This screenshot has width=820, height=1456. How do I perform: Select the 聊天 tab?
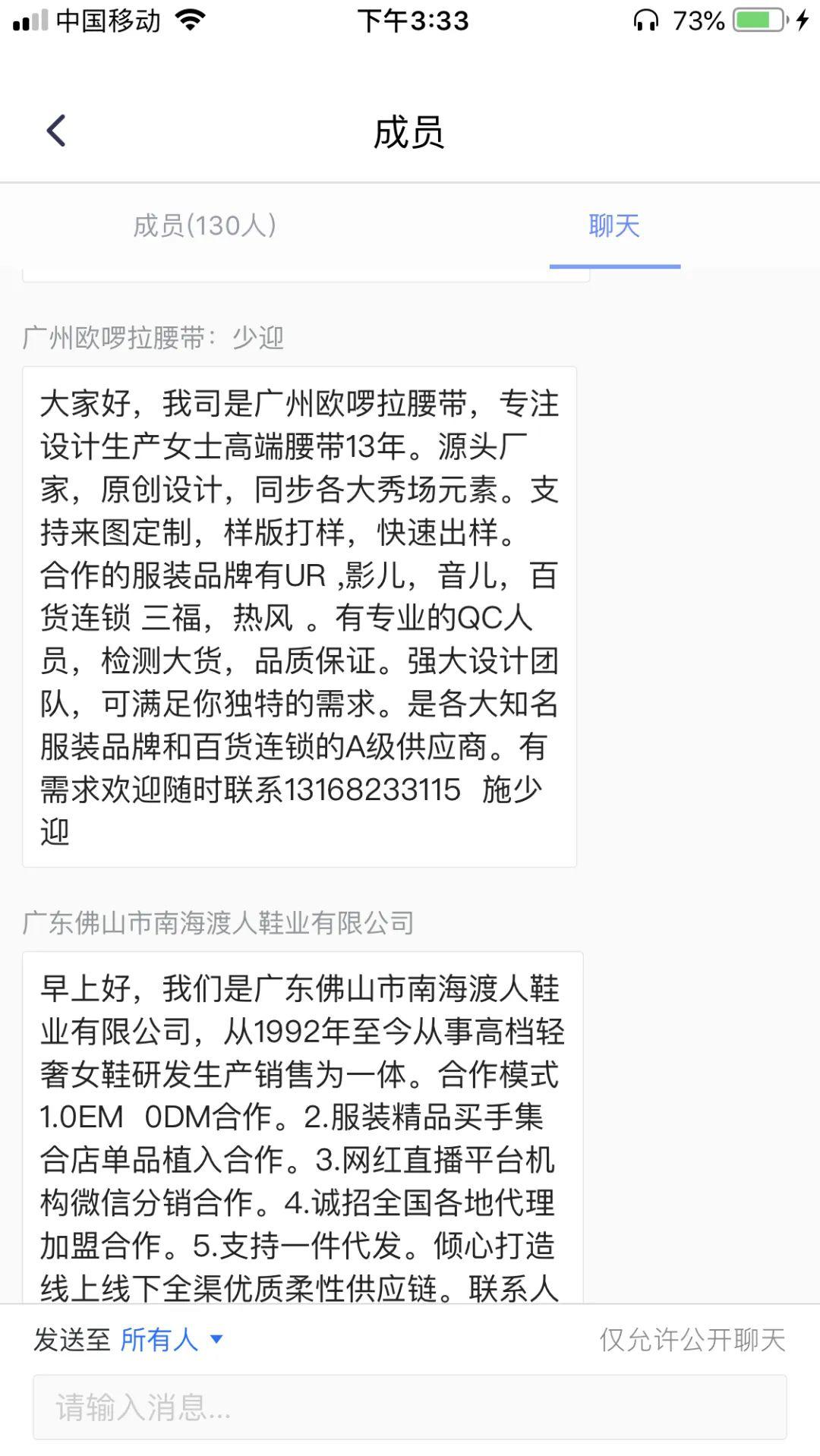tap(614, 225)
